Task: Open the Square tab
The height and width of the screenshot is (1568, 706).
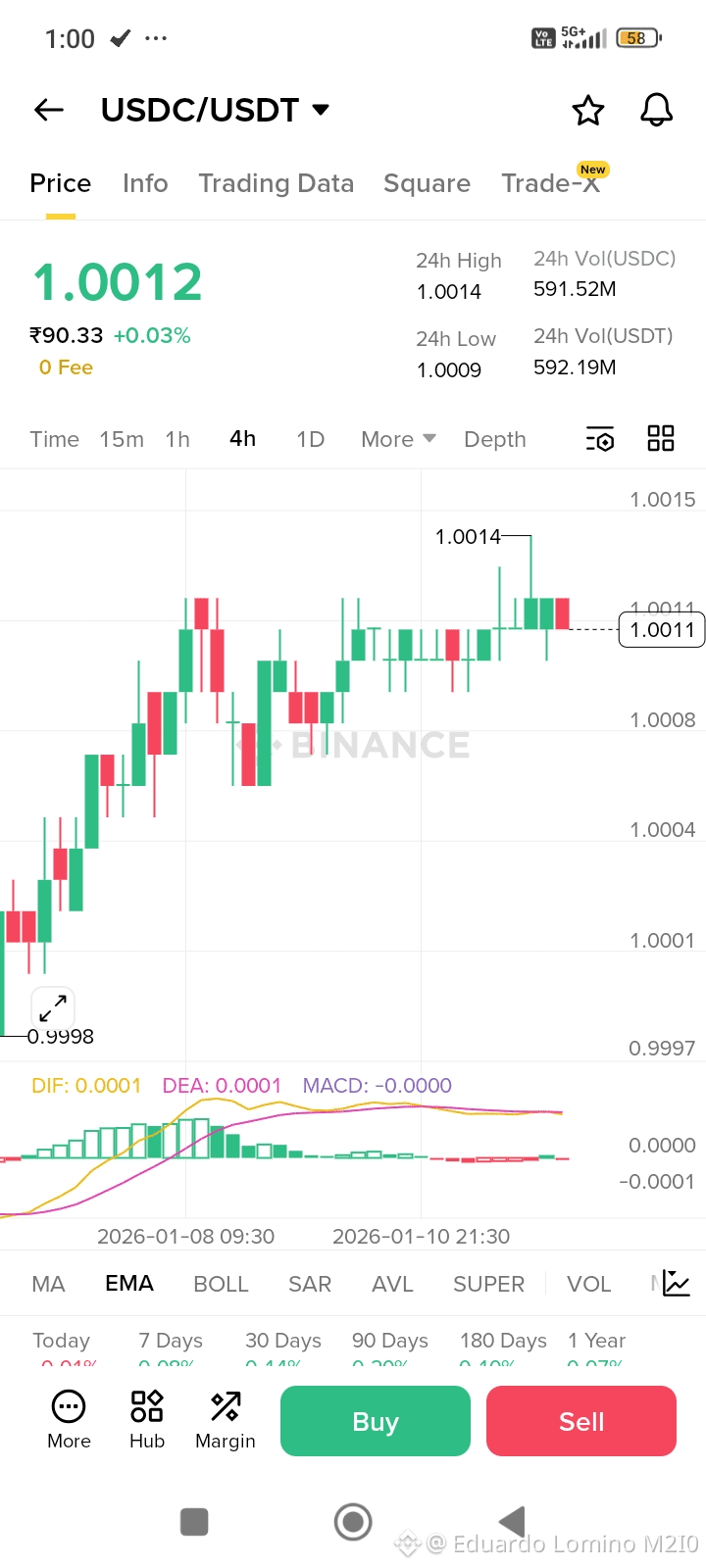Action: (x=427, y=183)
